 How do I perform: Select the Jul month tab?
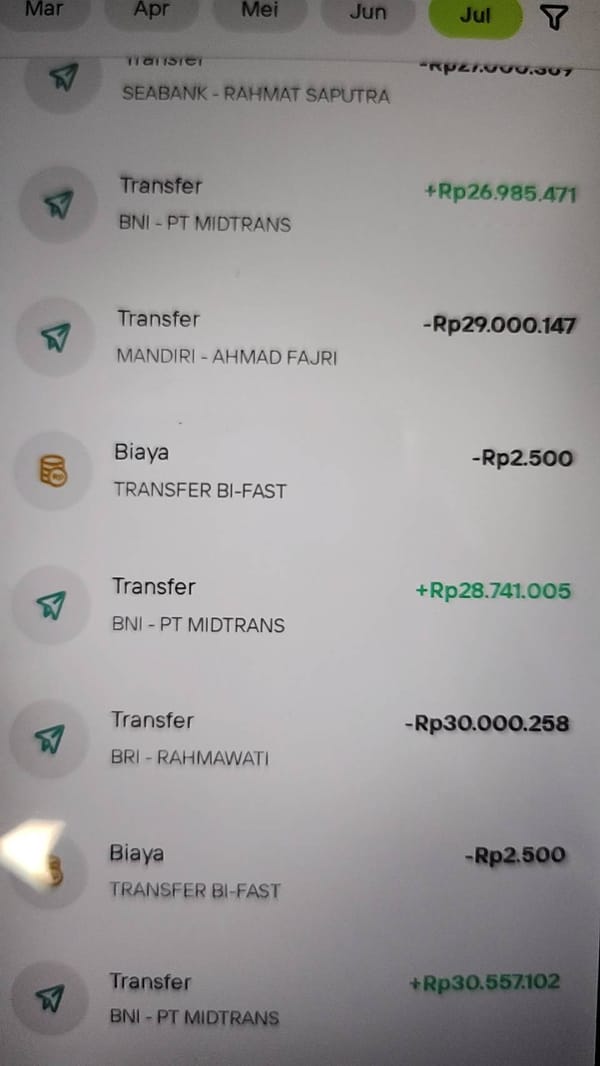click(476, 16)
